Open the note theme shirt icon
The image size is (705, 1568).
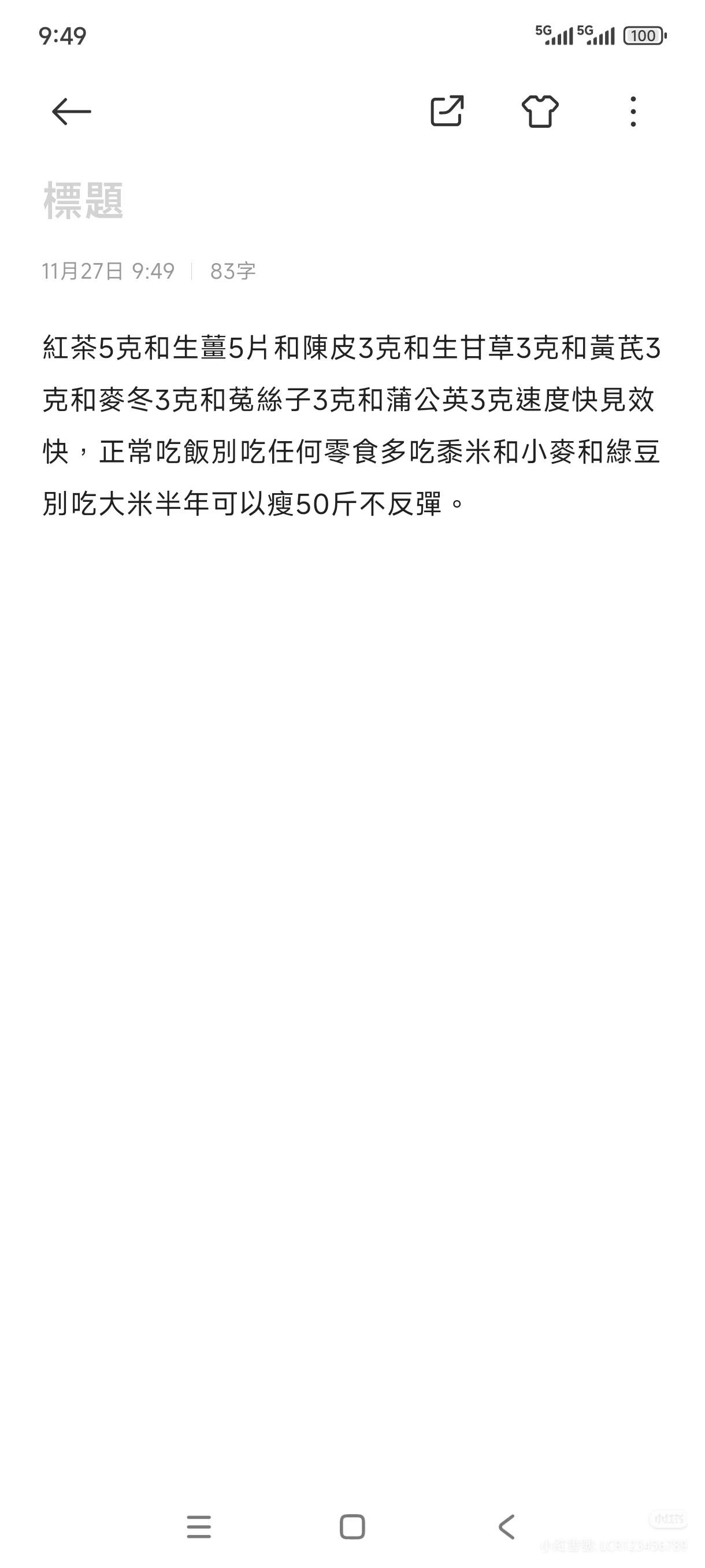click(x=540, y=112)
